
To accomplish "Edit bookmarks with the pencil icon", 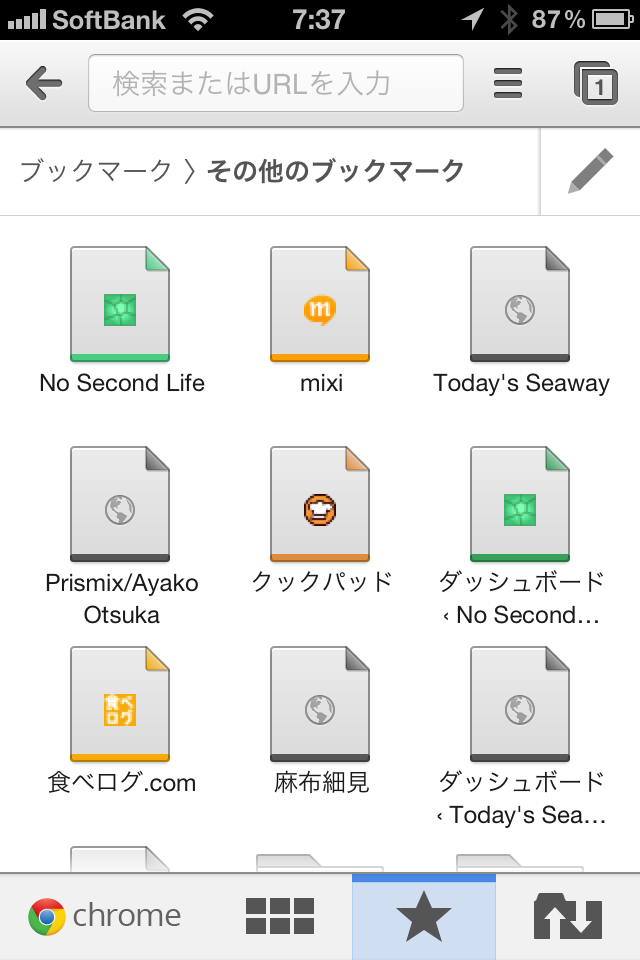I will 590,171.
